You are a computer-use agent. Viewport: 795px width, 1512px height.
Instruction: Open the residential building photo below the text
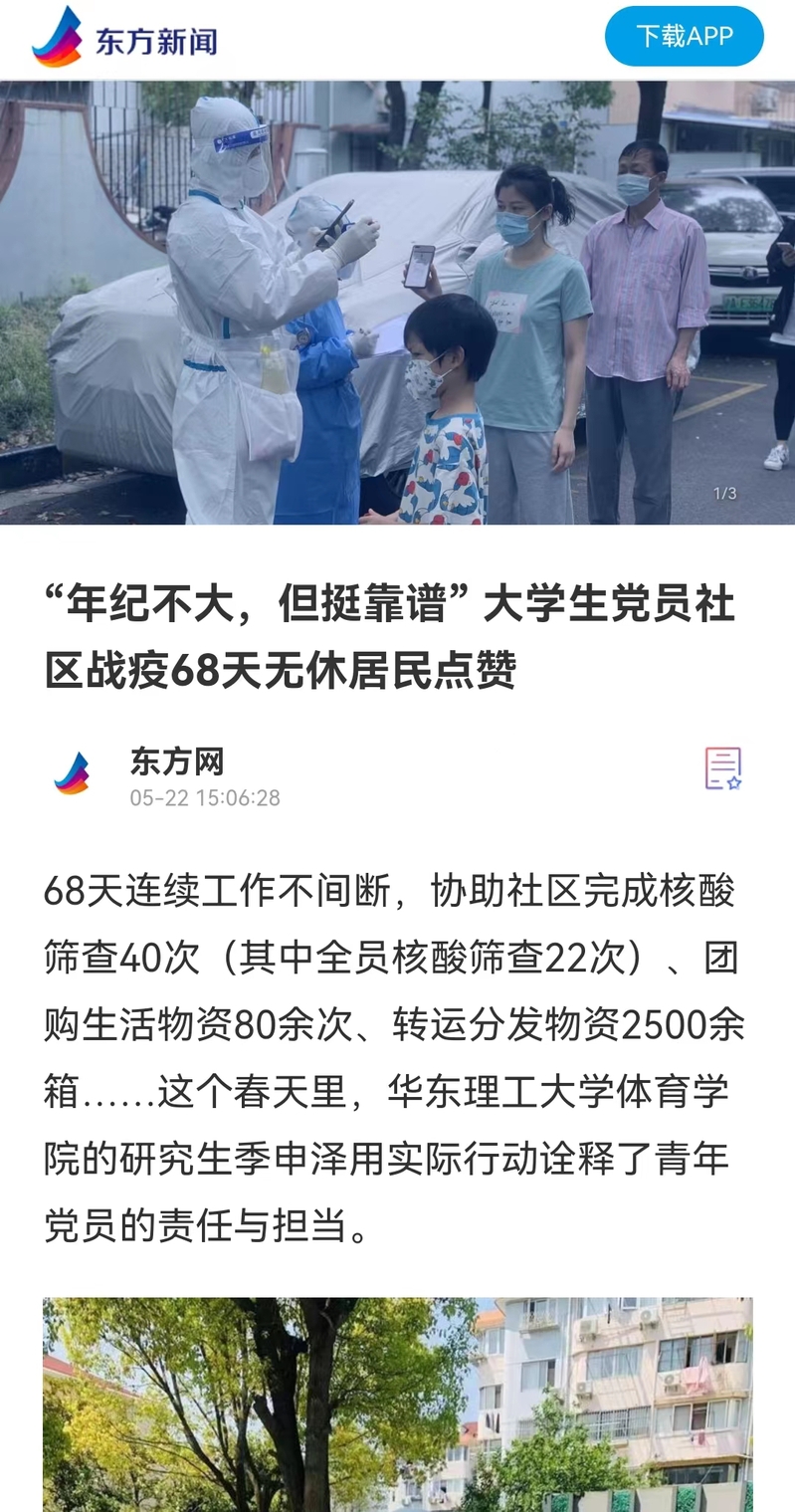(398, 1404)
